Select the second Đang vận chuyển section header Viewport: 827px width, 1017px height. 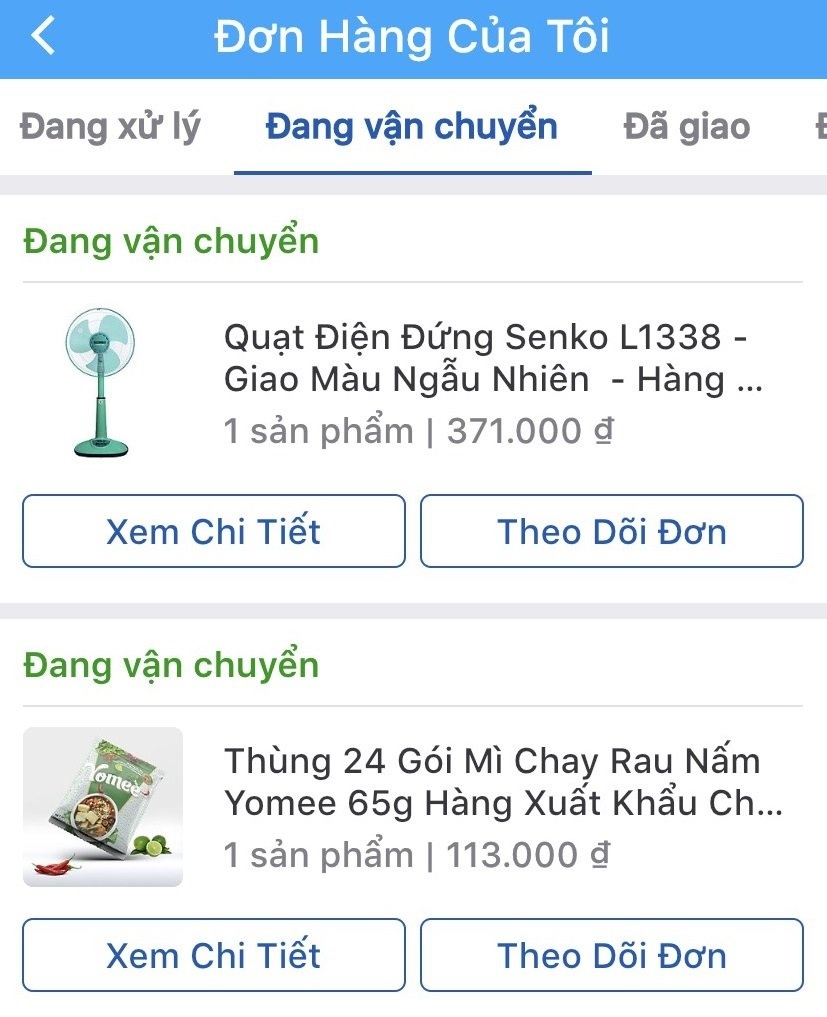[x=170, y=664]
